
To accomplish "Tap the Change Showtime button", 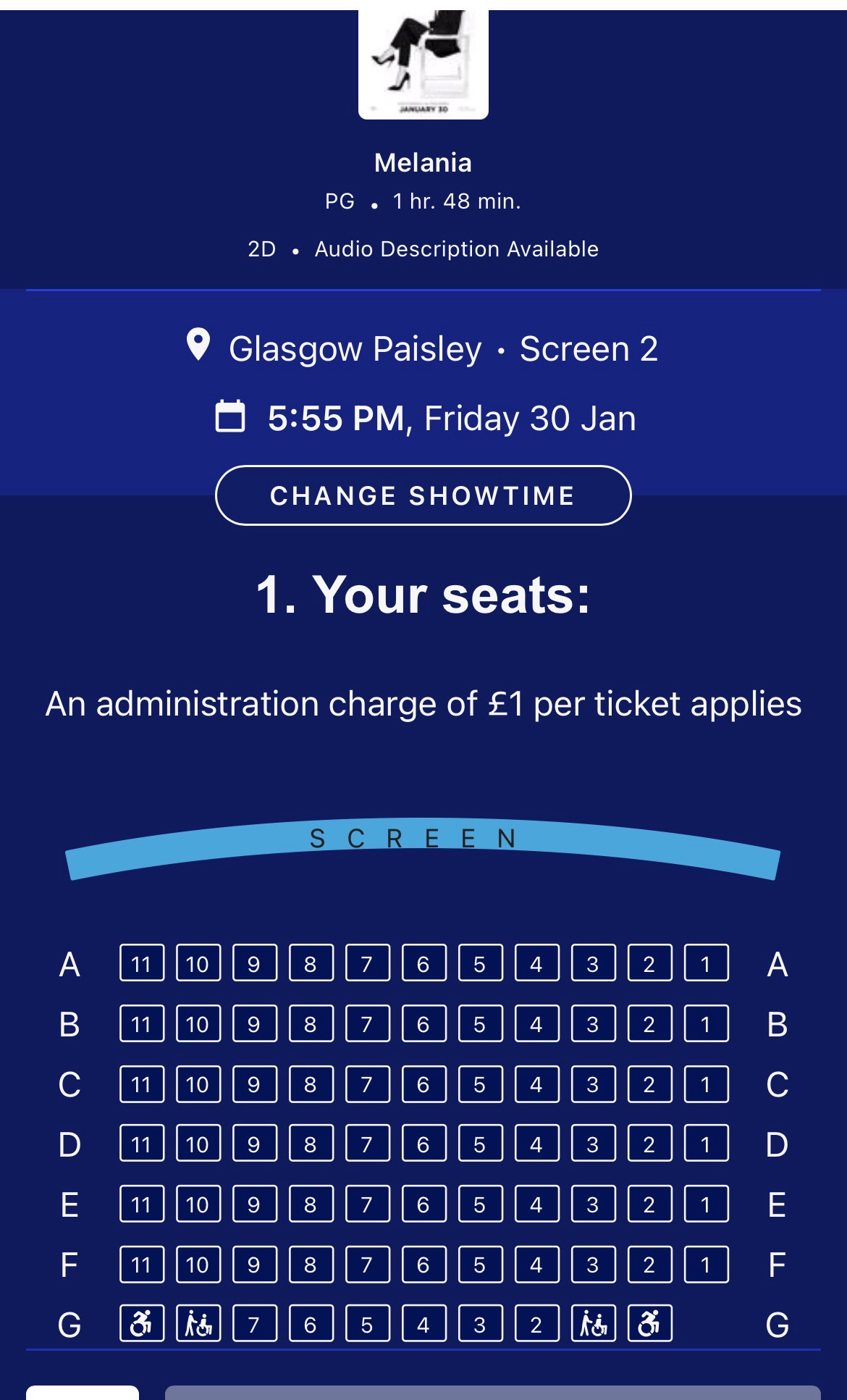I will pyautogui.click(x=423, y=495).
